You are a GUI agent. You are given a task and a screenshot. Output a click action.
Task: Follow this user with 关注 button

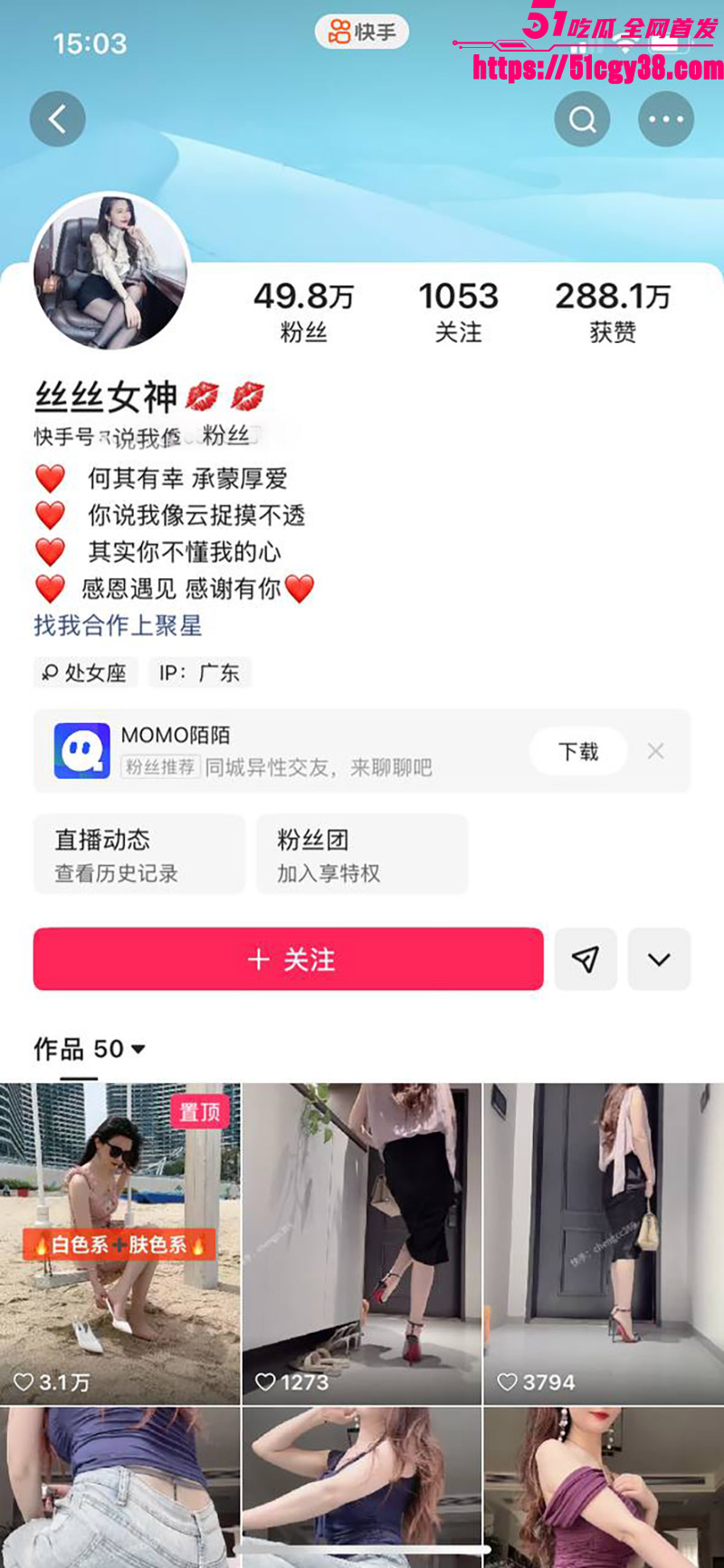coord(289,959)
